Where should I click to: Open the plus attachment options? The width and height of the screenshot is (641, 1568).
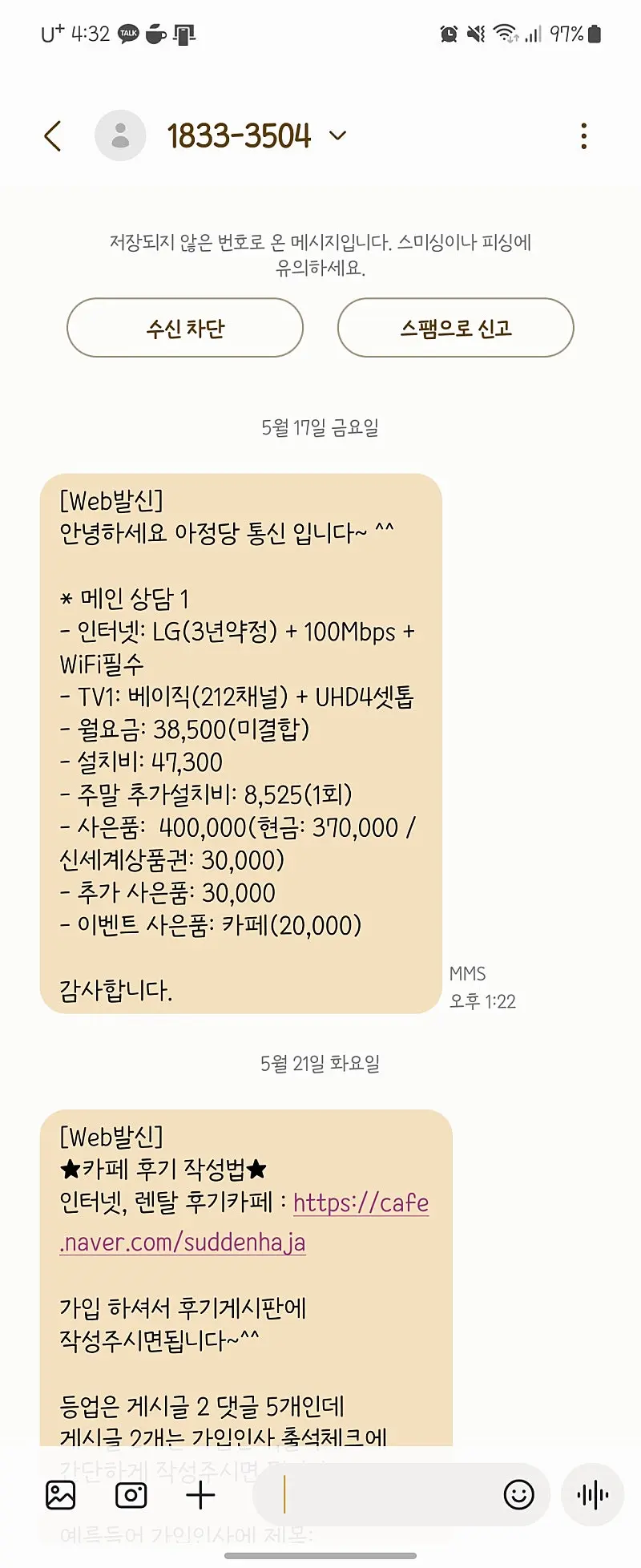click(x=200, y=1495)
